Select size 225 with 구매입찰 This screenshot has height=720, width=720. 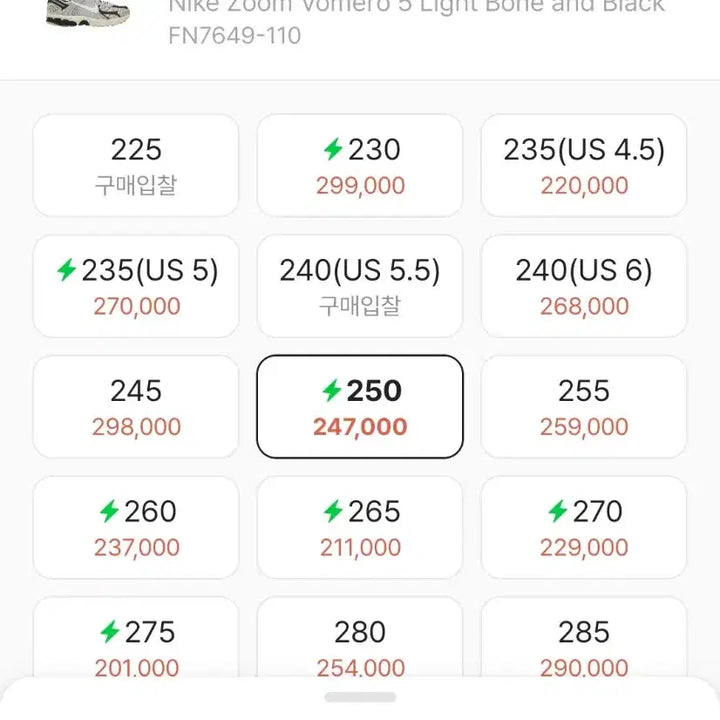(136, 165)
